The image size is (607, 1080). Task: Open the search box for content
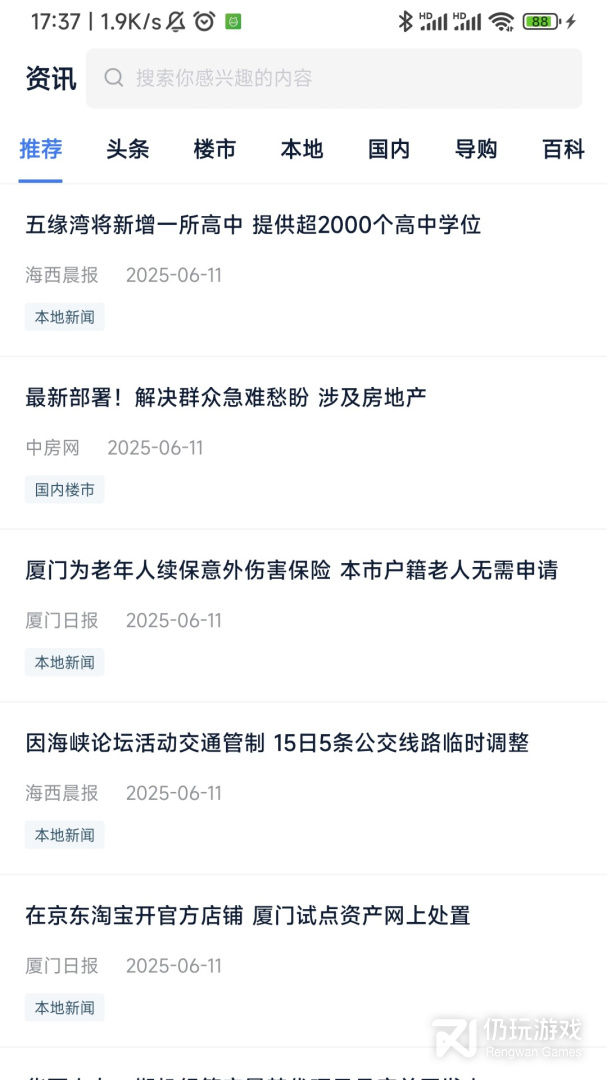[334, 78]
